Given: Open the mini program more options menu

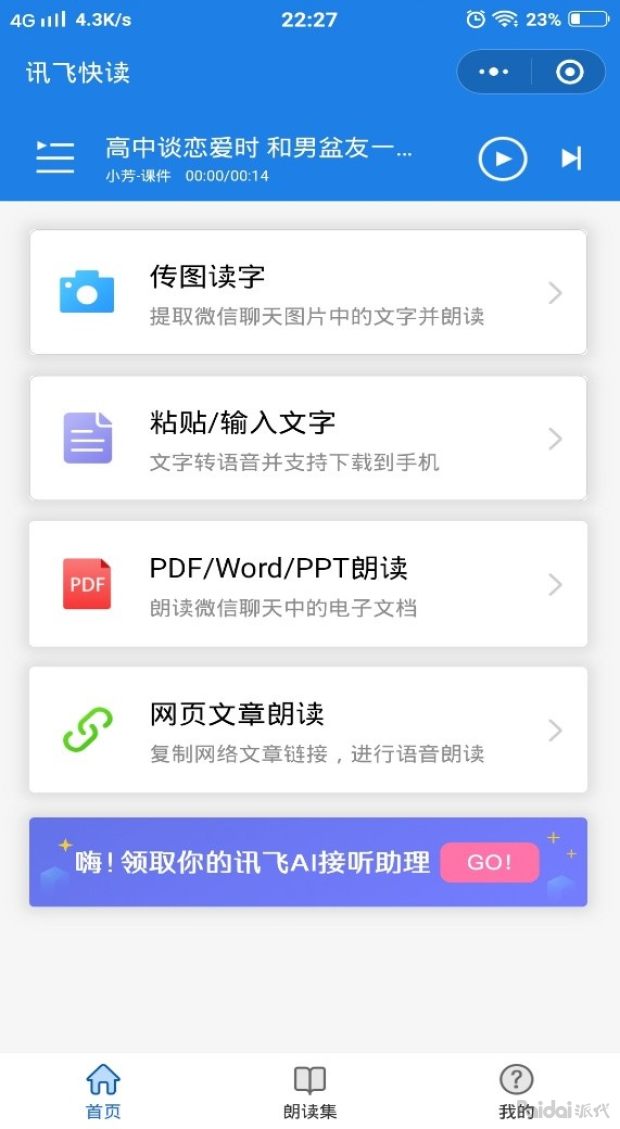Looking at the screenshot, I should coord(494,72).
